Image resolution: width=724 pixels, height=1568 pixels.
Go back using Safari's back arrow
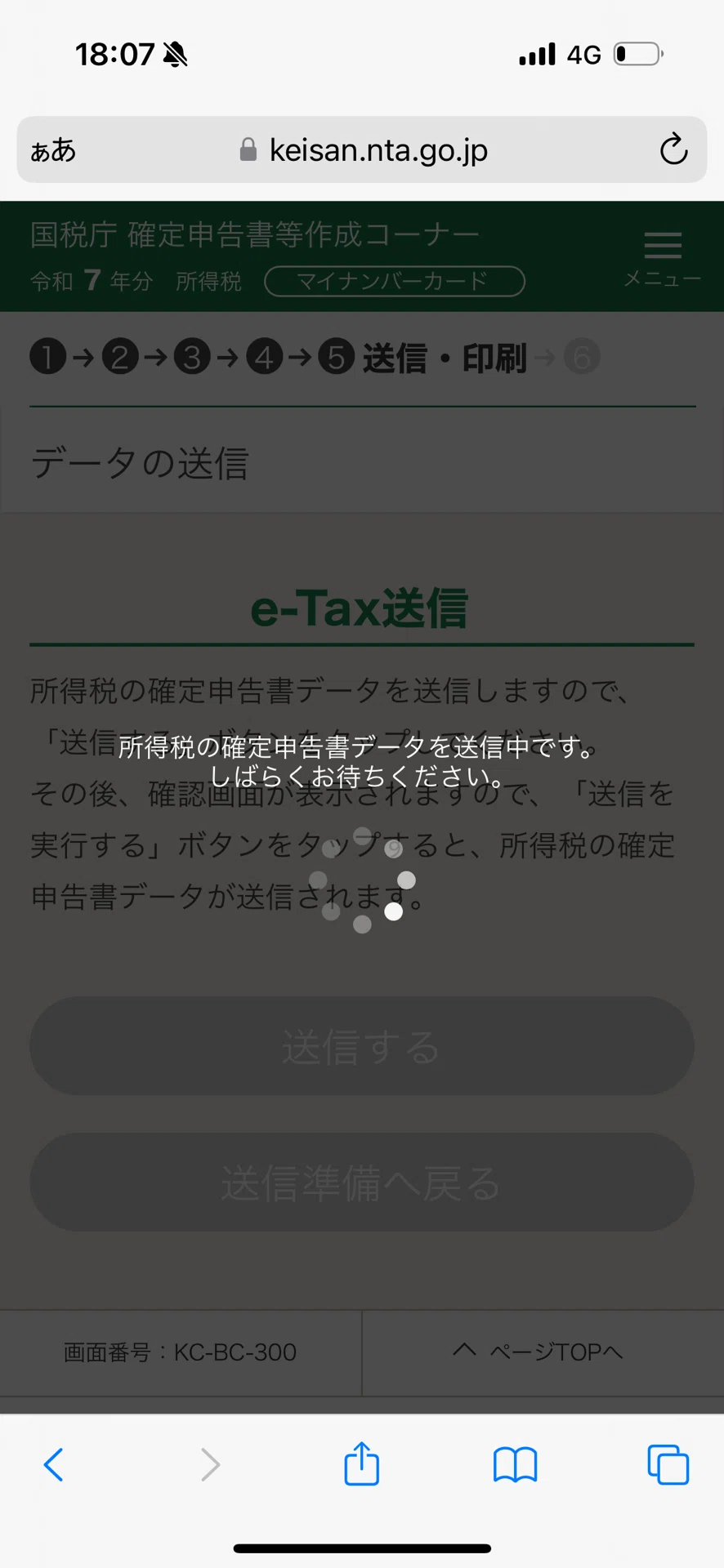coord(53,1464)
